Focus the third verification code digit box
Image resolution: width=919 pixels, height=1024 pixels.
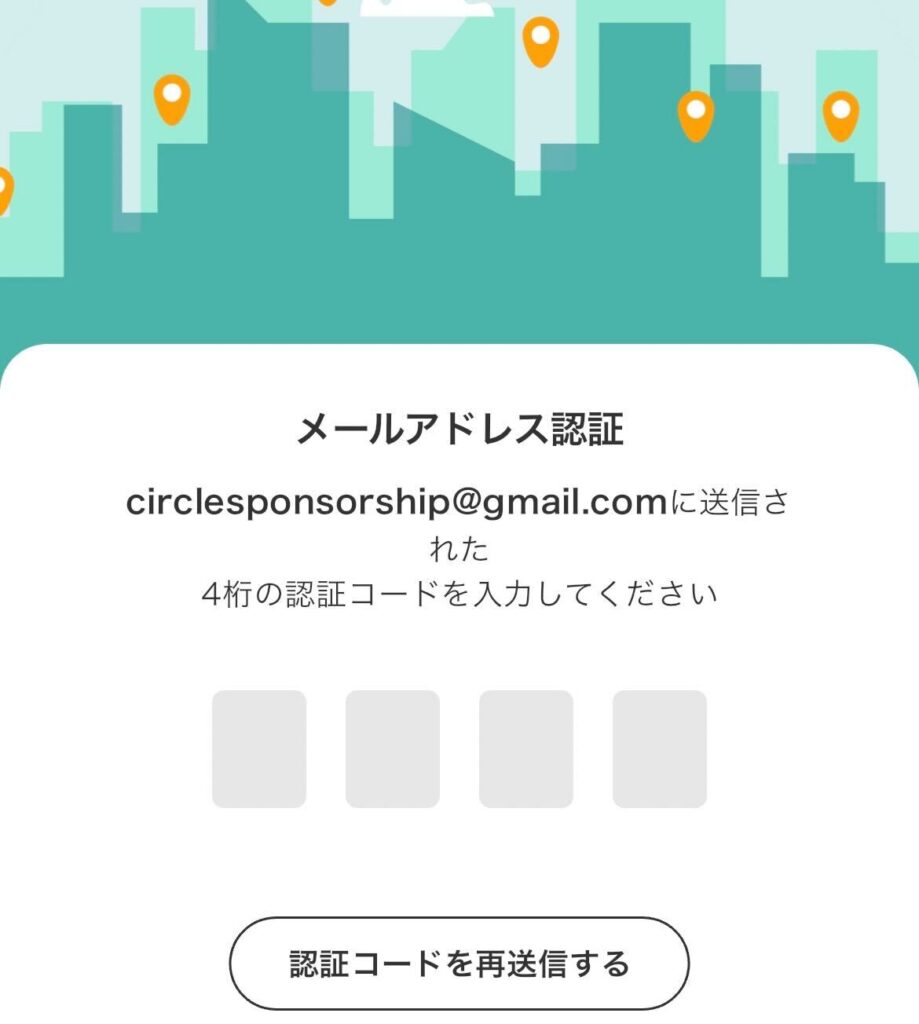526,748
